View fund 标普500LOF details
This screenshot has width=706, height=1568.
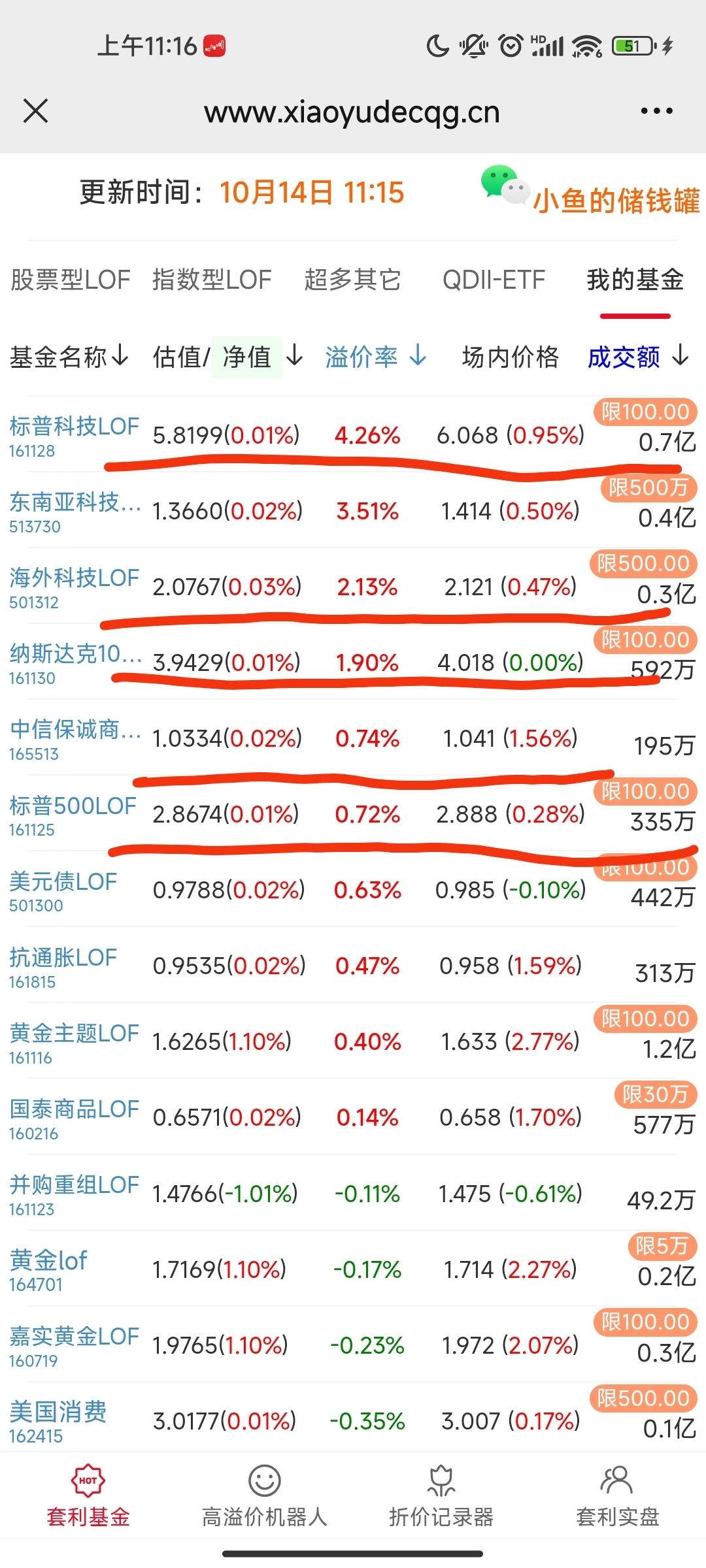click(73, 806)
